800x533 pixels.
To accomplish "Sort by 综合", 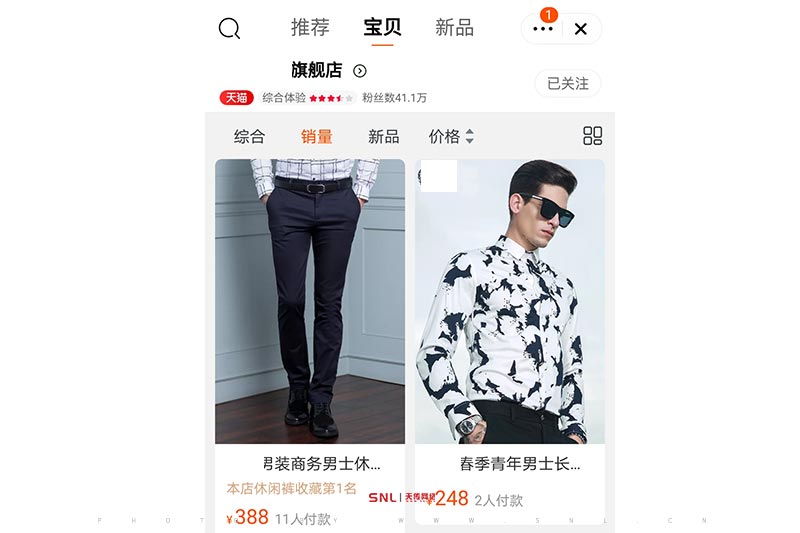I will tap(249, 136).
